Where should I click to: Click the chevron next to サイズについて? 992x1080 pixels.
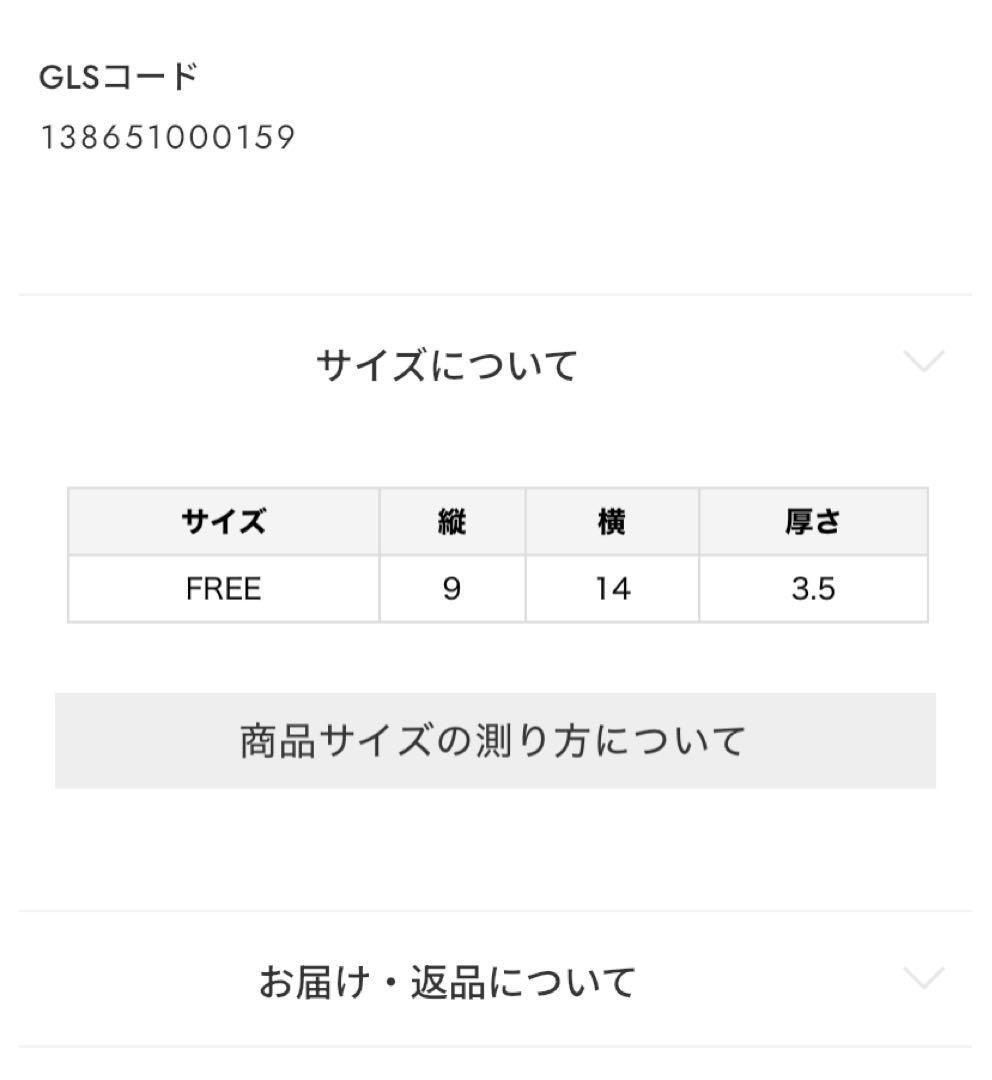click(922, 358)
